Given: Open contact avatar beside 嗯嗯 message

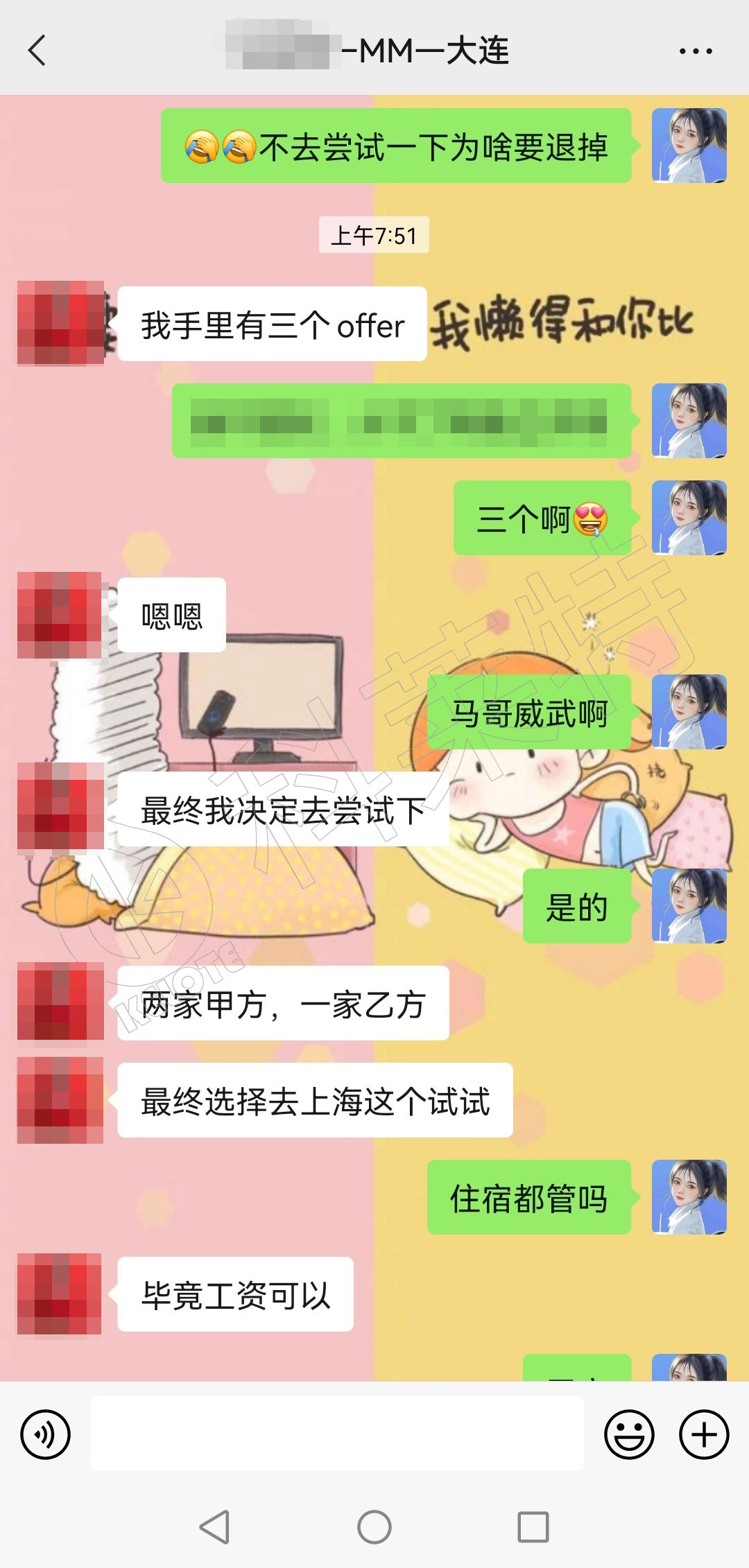Looking at the screenshot, I should (60, 615).
